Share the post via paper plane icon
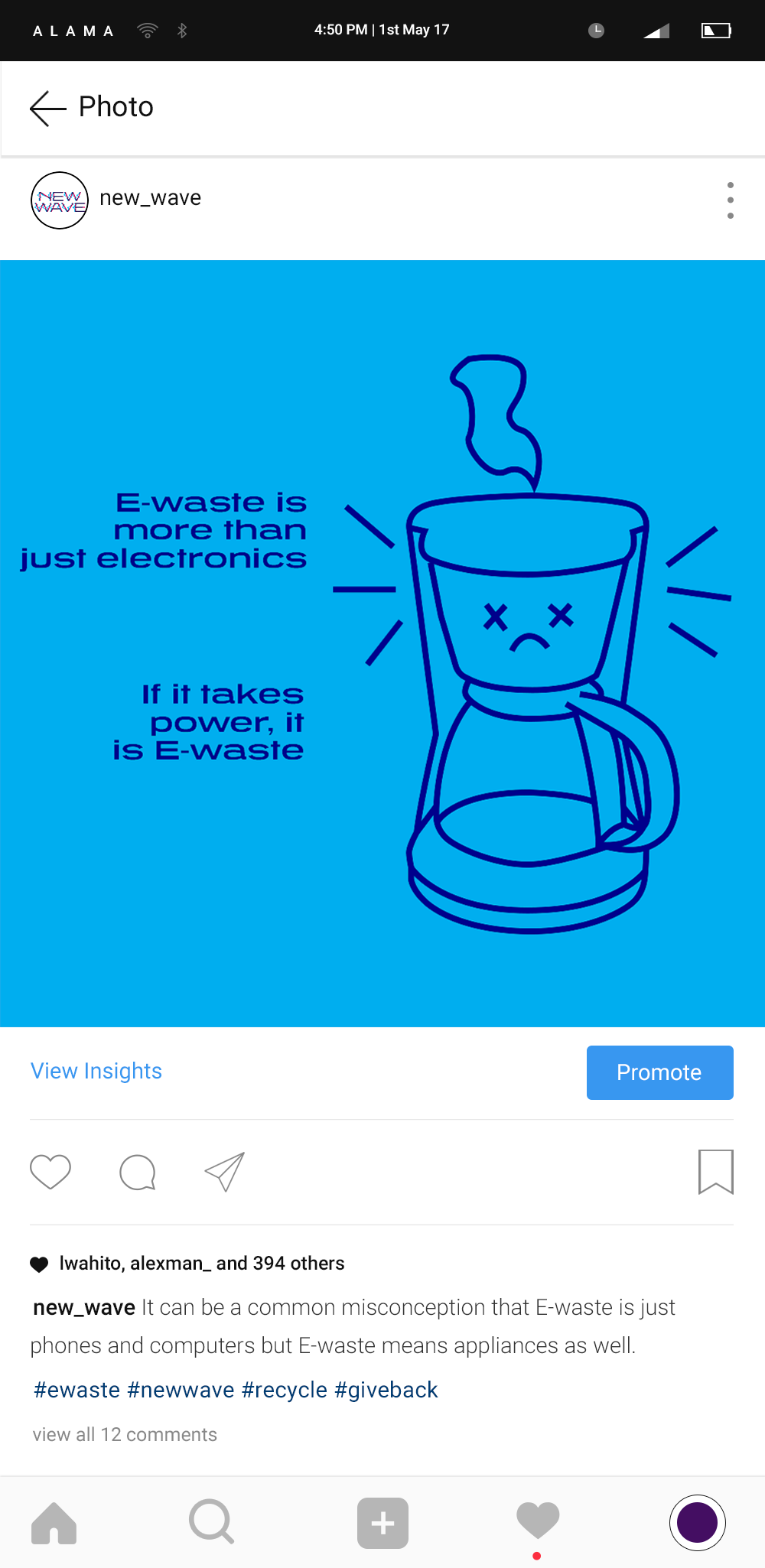This screenshot has width=765, height=1568. 225,1171
